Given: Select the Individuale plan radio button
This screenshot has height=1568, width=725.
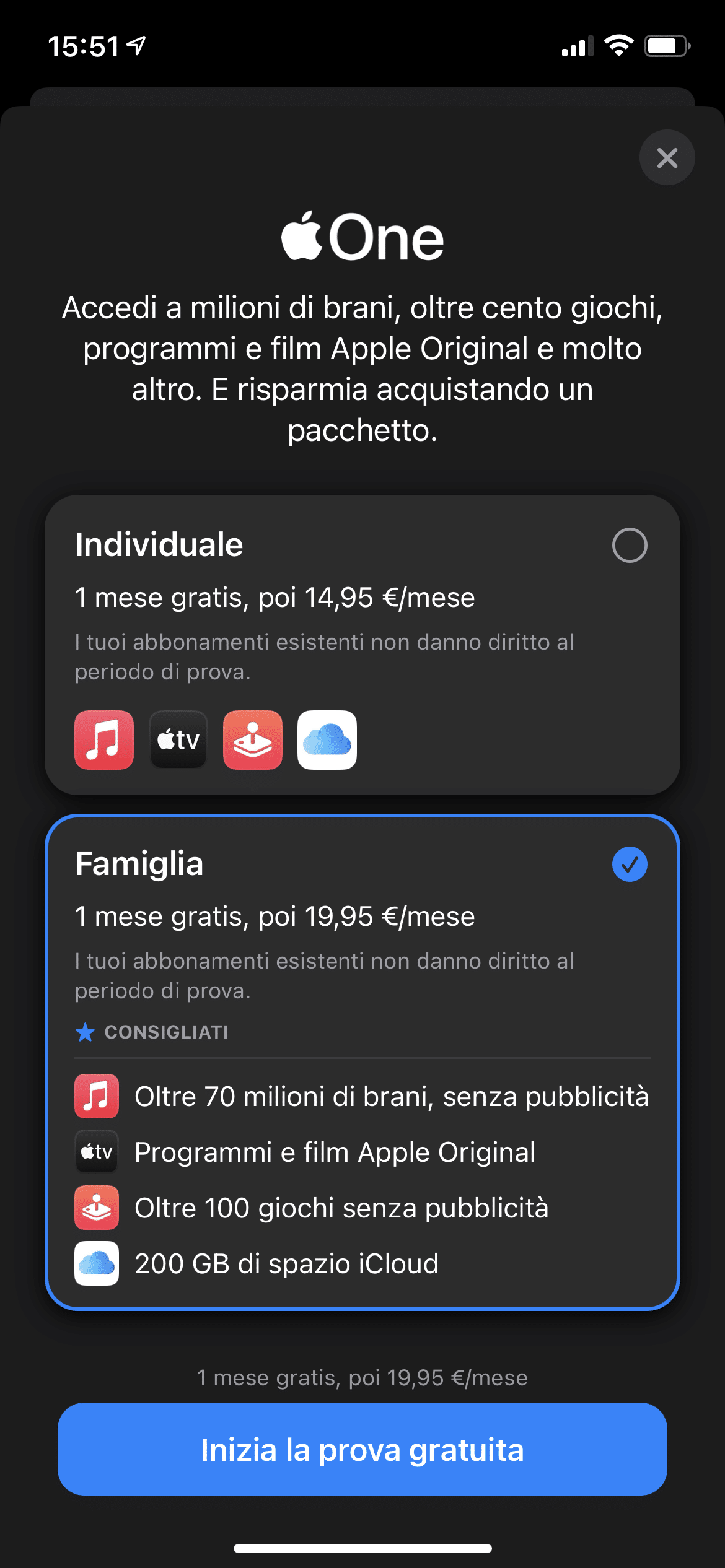Looking at the screenshot, I should coord(630,545).
